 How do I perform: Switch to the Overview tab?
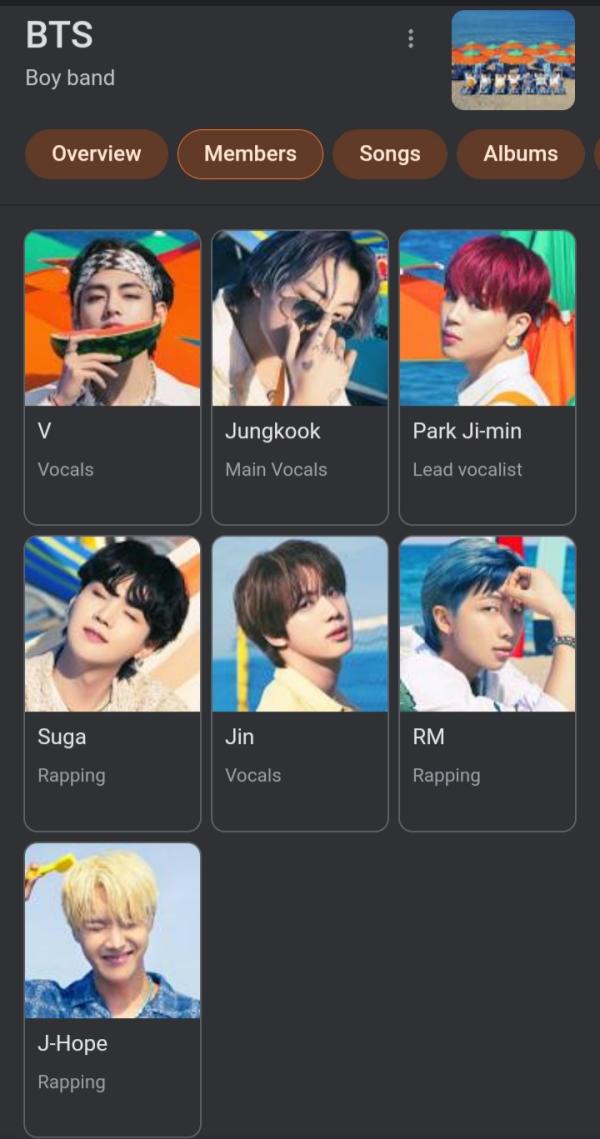pos(97,154)
